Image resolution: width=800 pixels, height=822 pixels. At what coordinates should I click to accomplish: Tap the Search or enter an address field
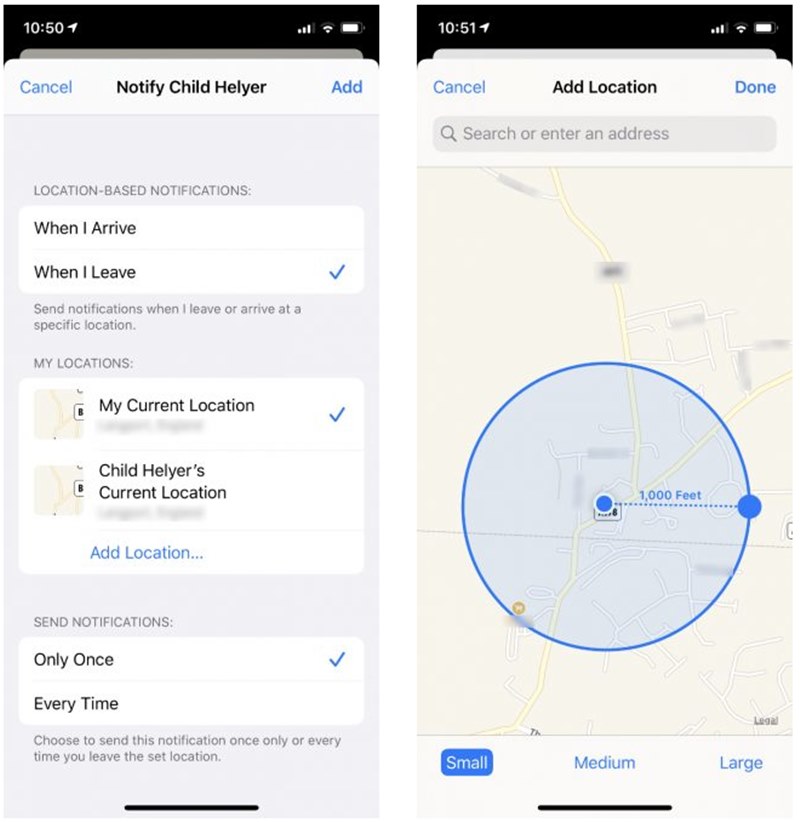point(604,134)
